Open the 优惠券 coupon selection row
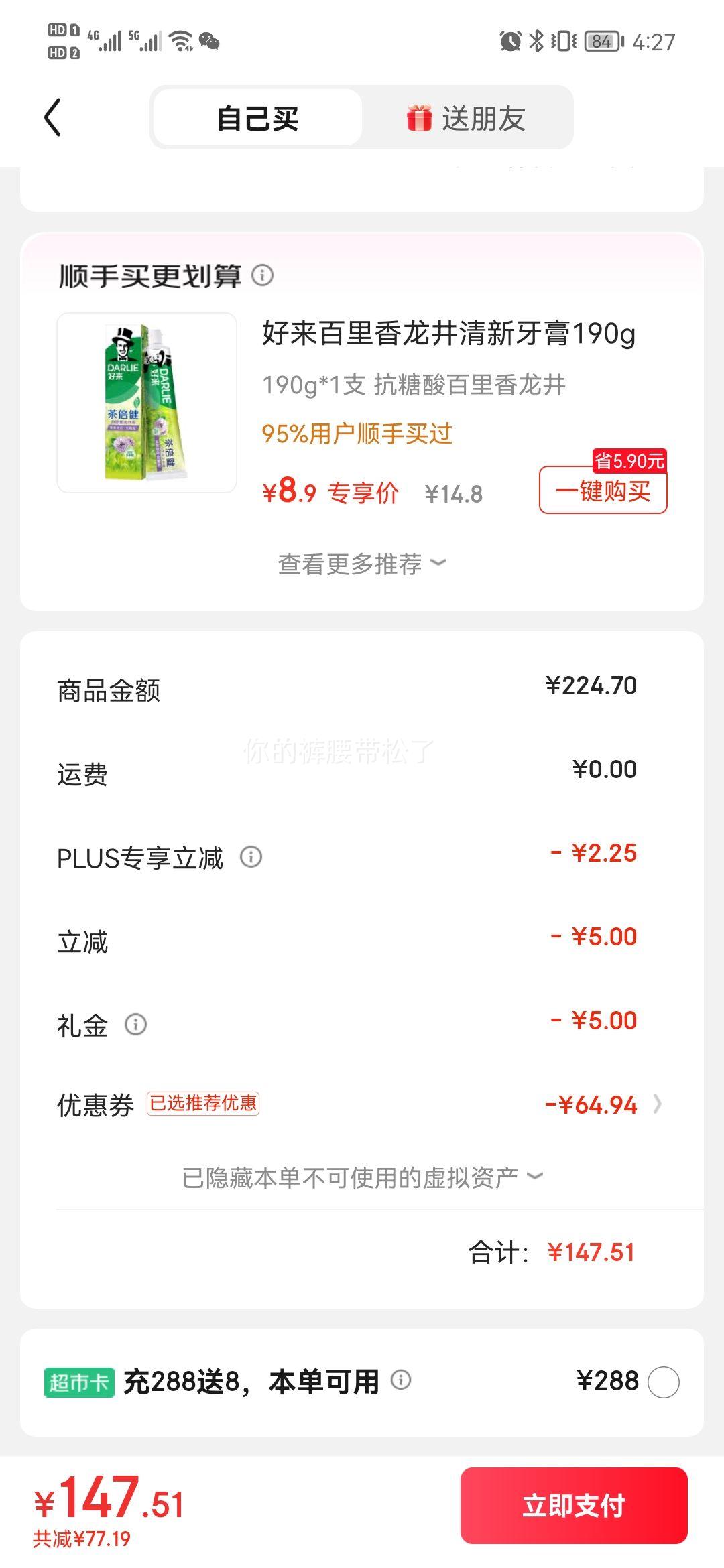724x1568 pixels. tap(362, 1104)
